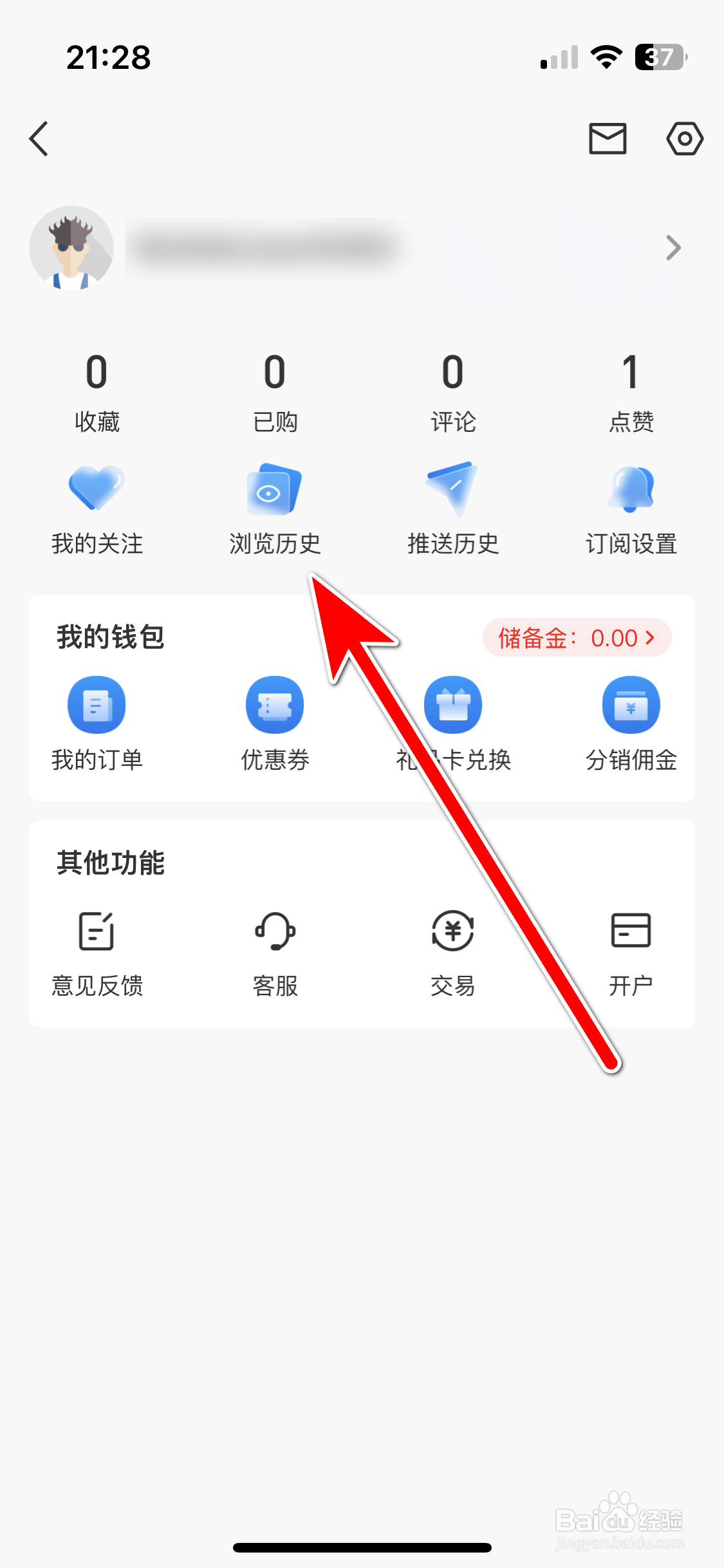Tap the user avatar image

pos(72,247)
